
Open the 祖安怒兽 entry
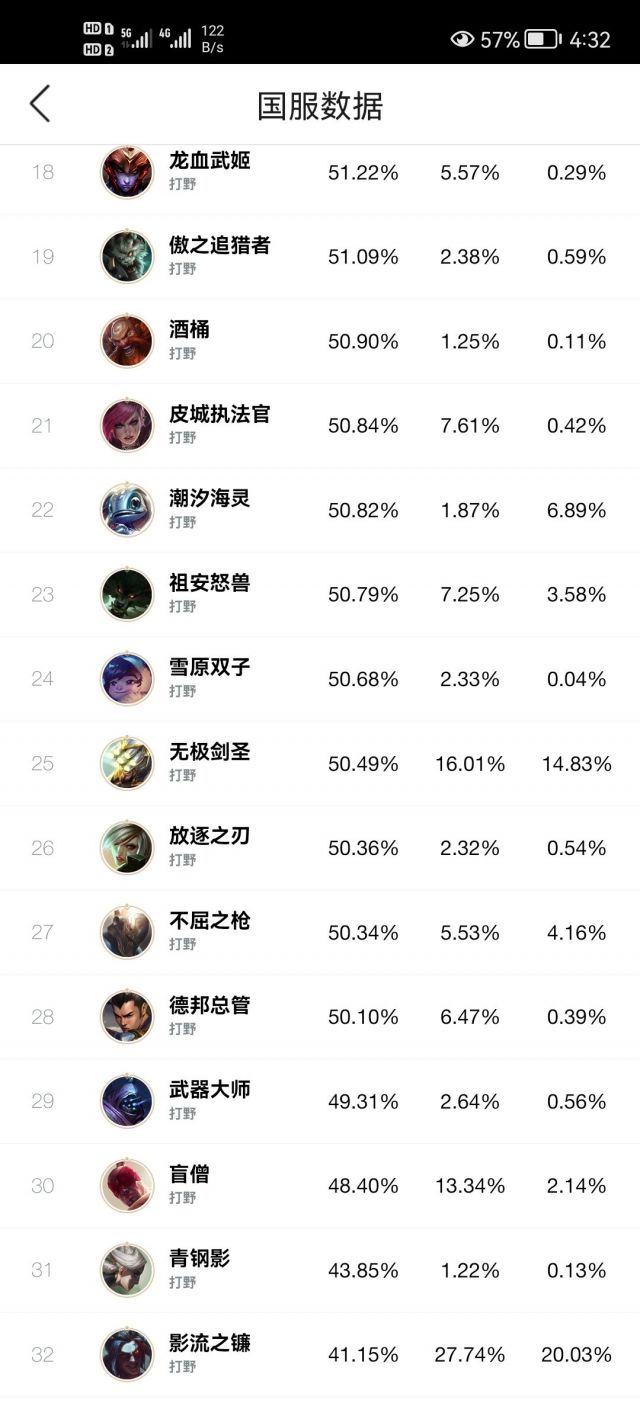[x=320, y=594]
